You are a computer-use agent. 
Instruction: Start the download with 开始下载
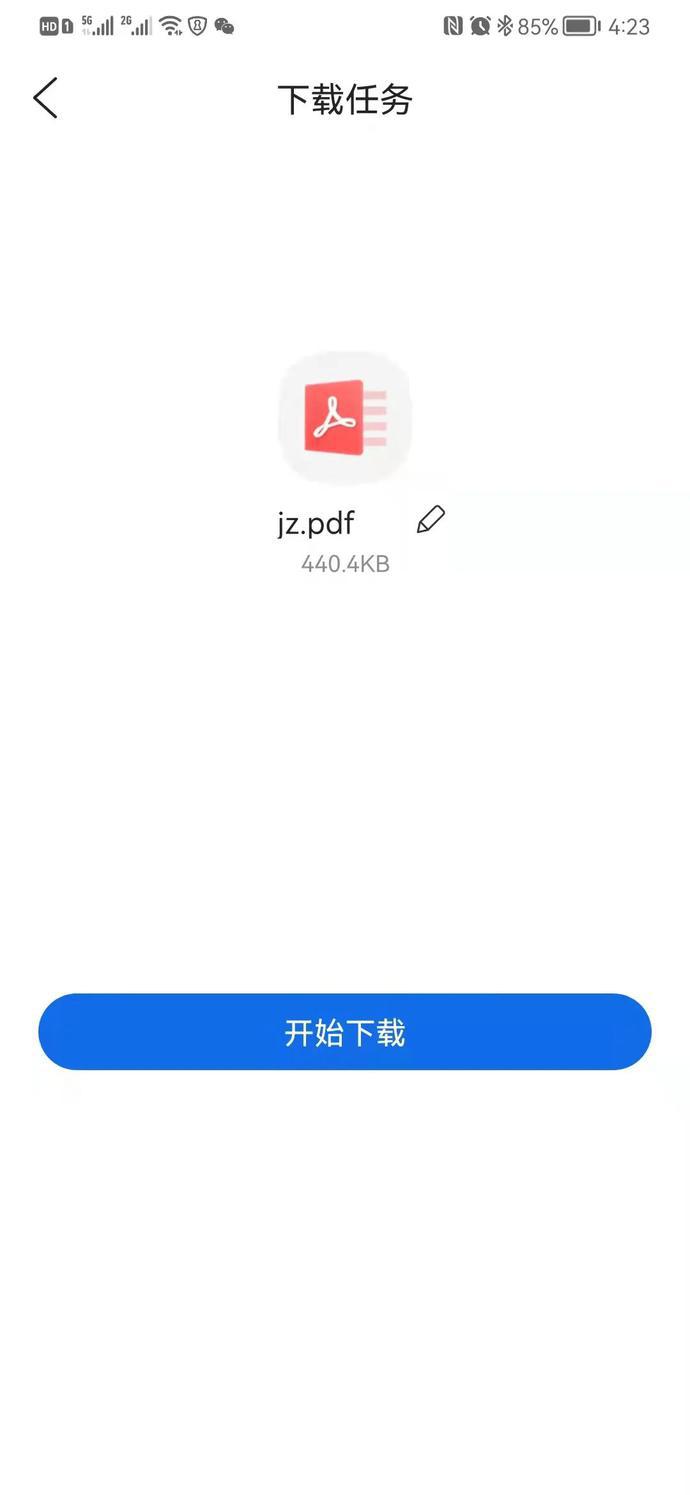[x=344, y=1032]
